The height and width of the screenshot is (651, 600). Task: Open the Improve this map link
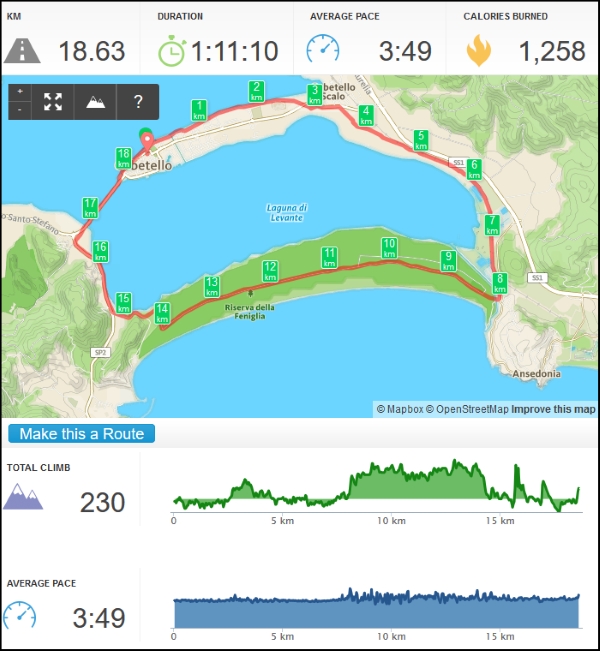point(553,410)
